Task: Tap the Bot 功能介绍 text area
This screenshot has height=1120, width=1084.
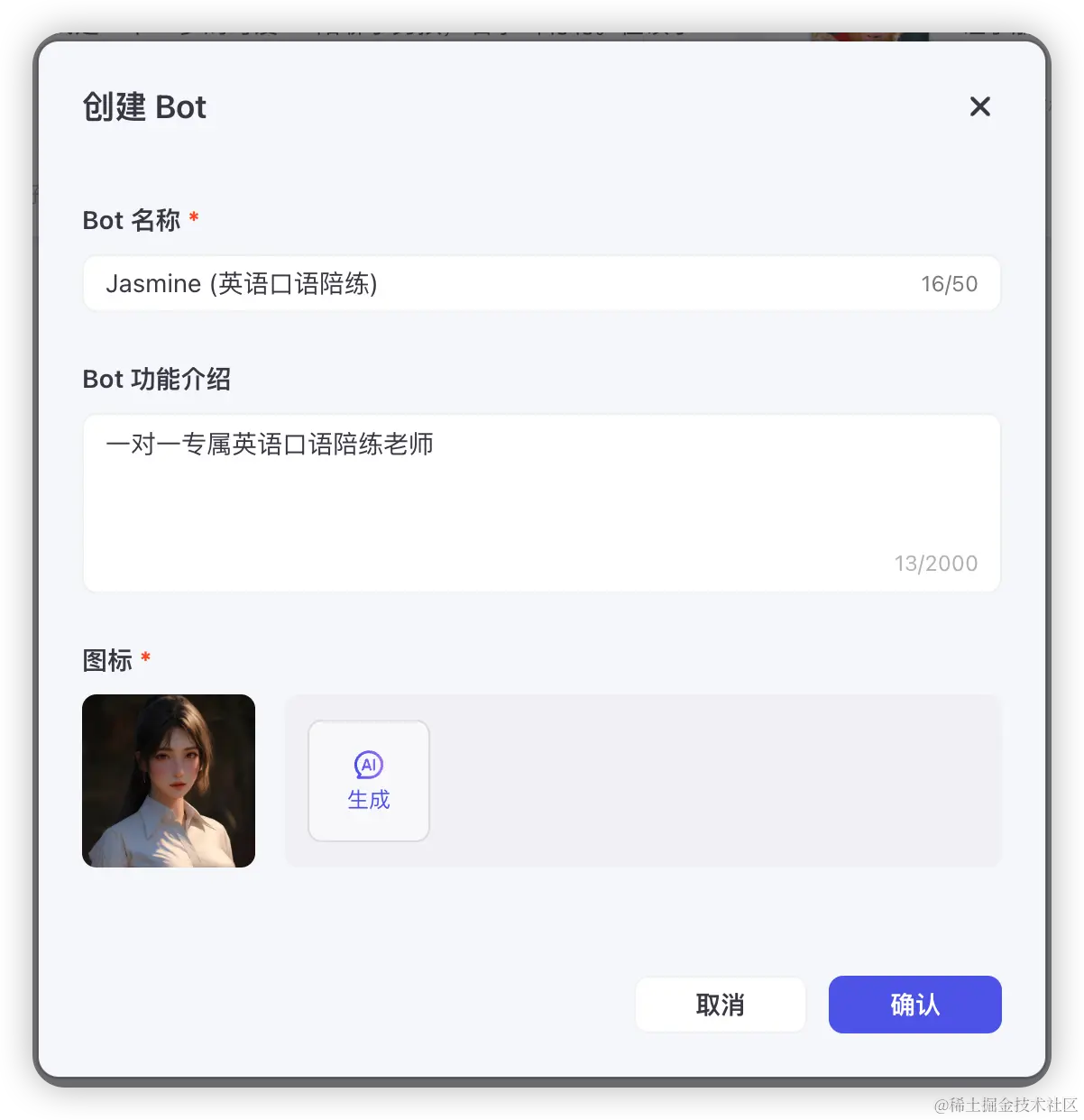Action: tap(541, 502)
